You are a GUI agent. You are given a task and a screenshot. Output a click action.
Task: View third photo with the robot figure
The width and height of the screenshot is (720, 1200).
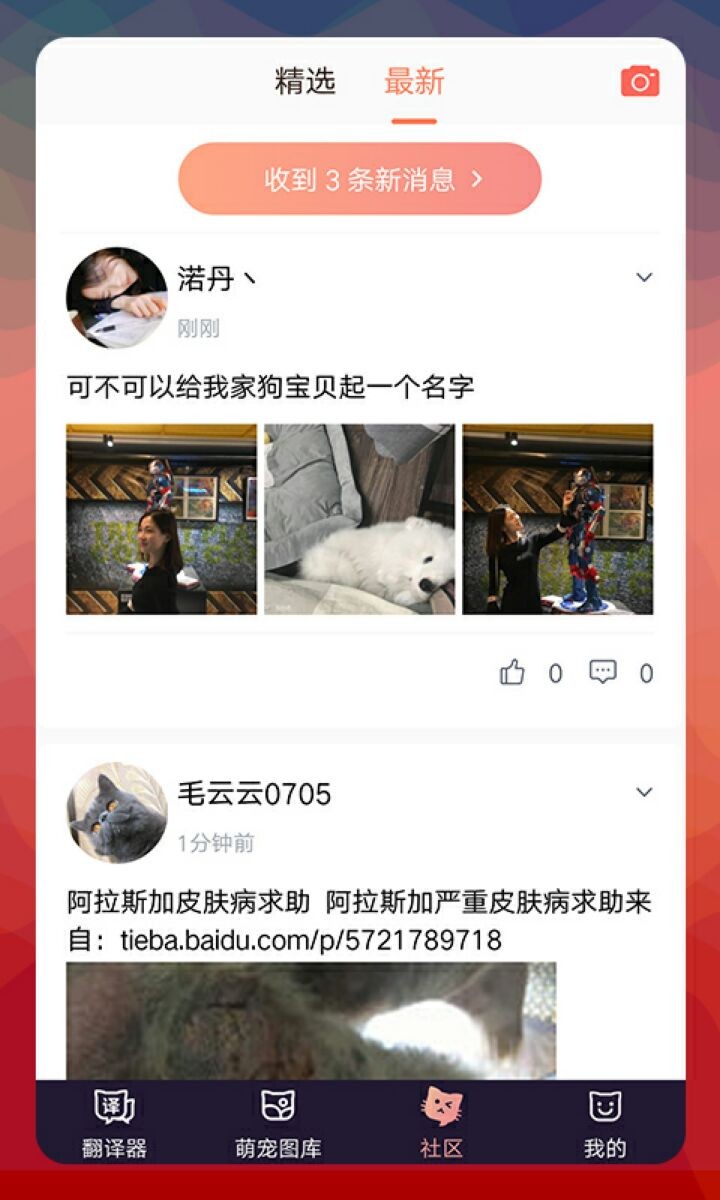coord(557,519)
